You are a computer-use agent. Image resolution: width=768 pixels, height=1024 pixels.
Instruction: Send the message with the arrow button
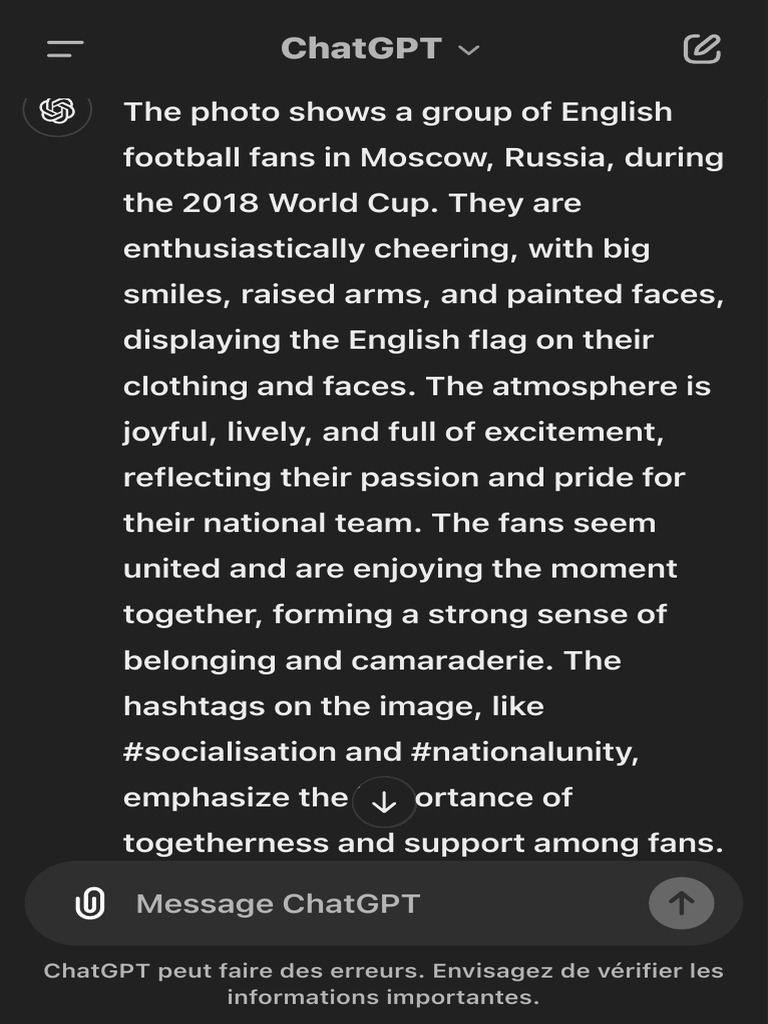[681, 904]
